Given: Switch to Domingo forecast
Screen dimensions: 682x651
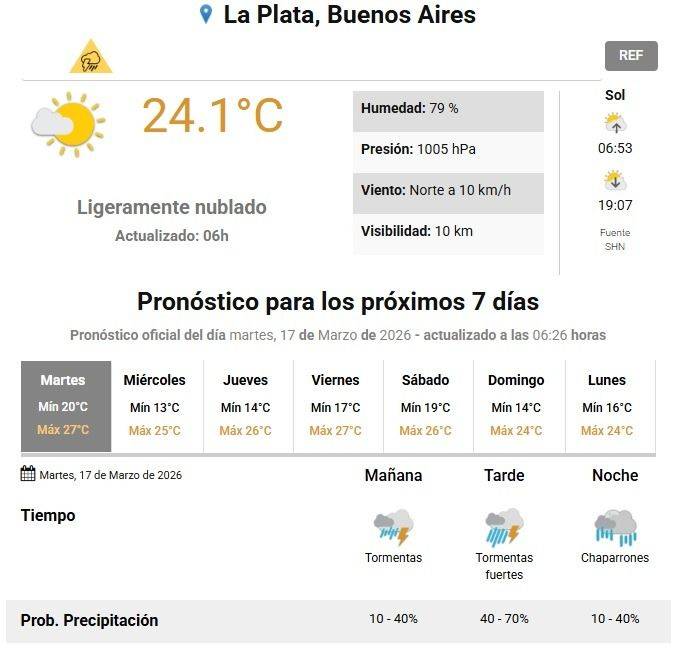Looking at the screenshot, I should [516, 405].
